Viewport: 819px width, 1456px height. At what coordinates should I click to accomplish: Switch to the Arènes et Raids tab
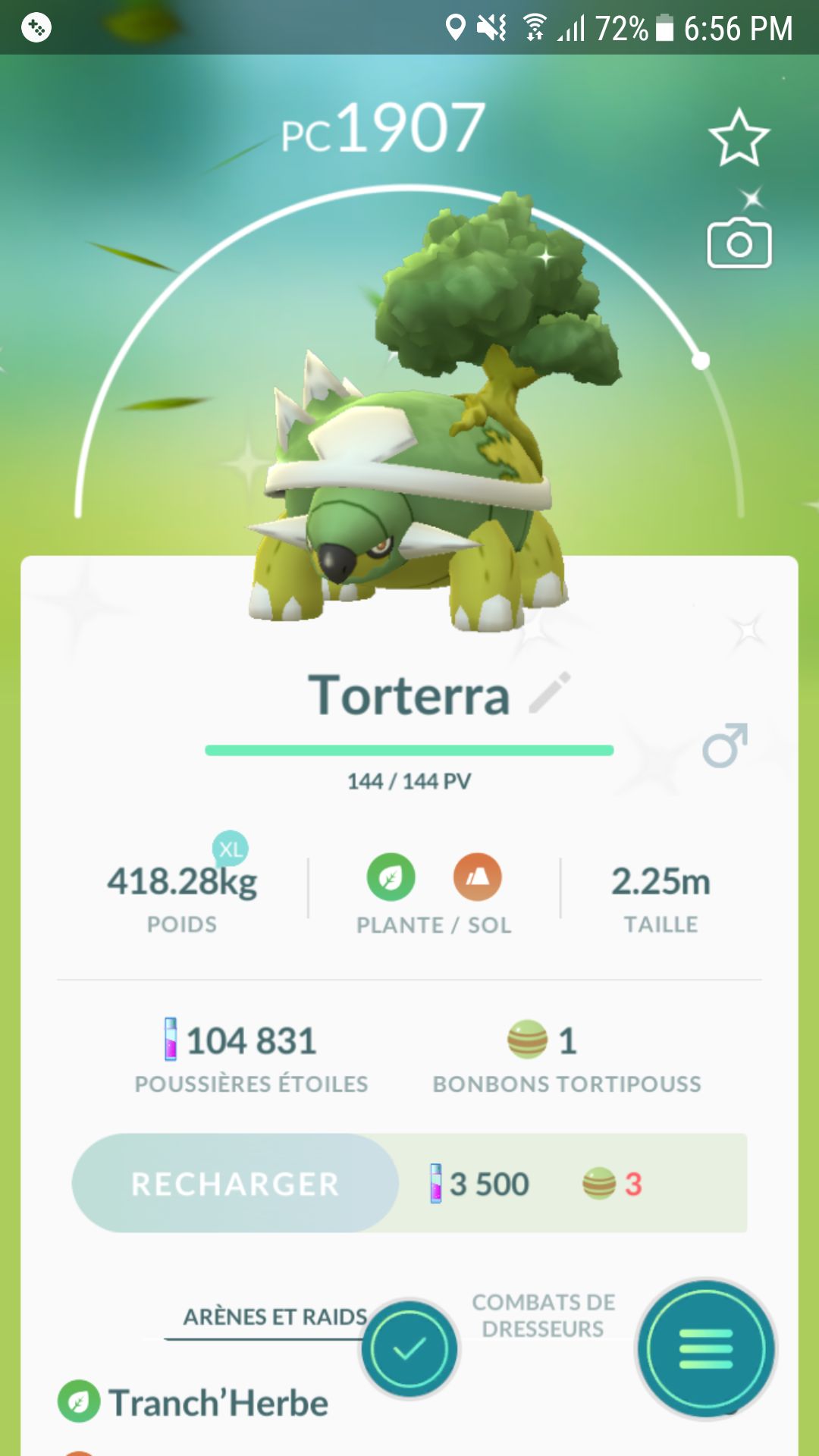tap(275, 1317)
